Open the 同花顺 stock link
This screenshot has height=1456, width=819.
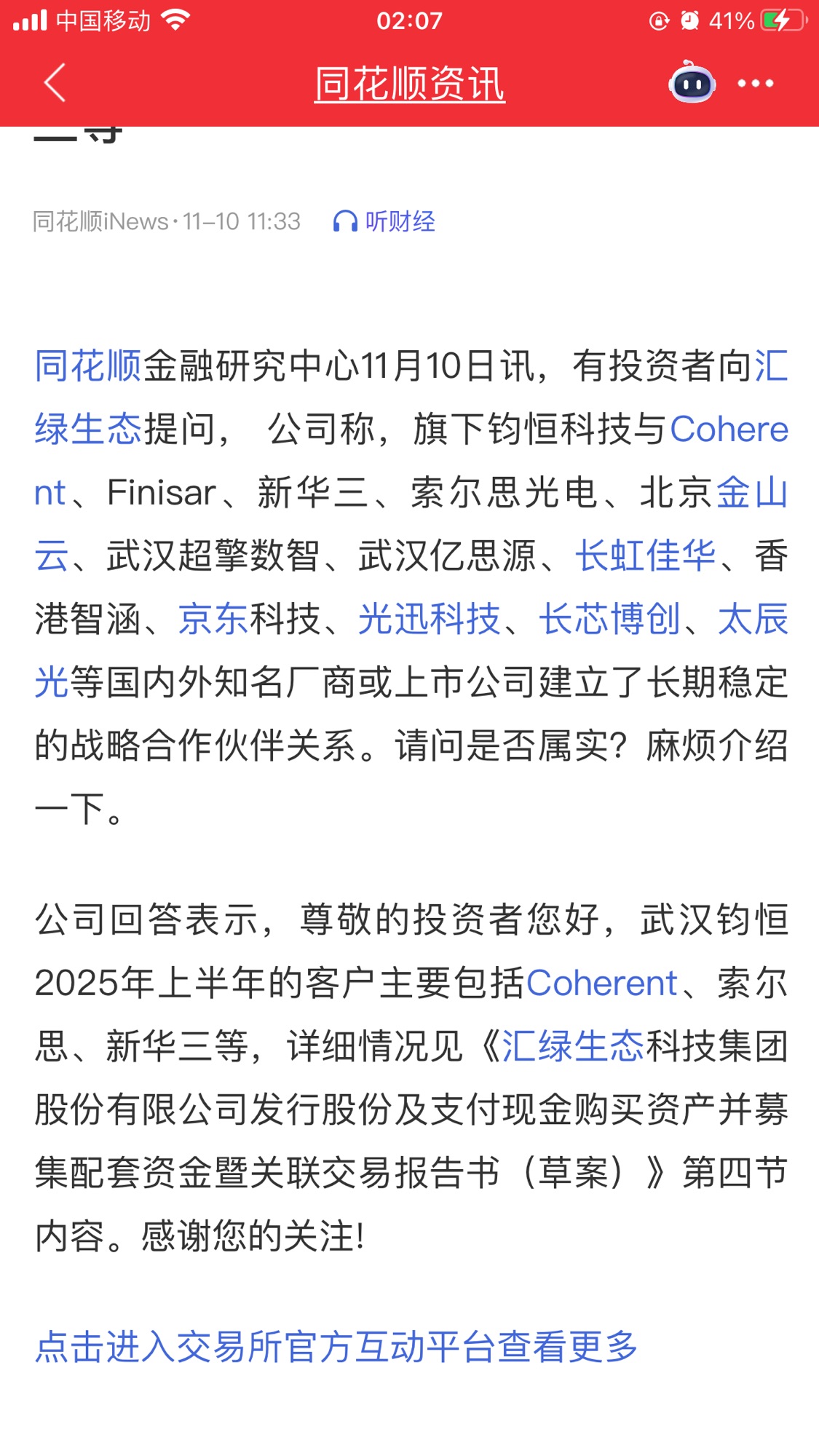[x=88, y=365]
